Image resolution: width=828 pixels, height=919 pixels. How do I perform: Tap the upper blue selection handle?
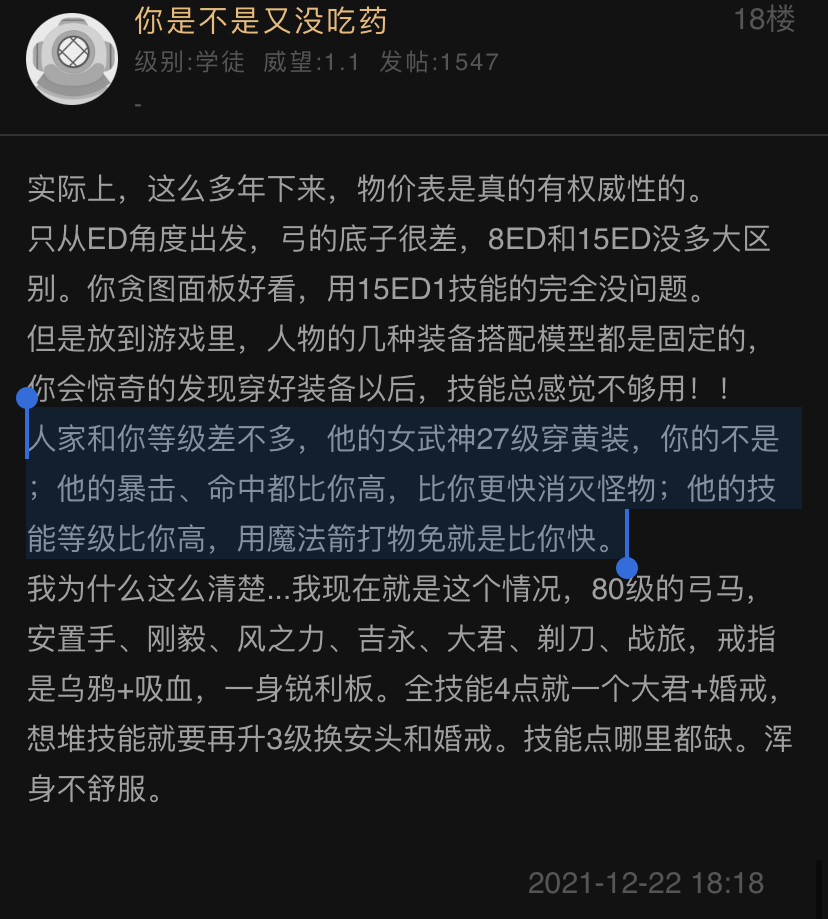point(24,397)
